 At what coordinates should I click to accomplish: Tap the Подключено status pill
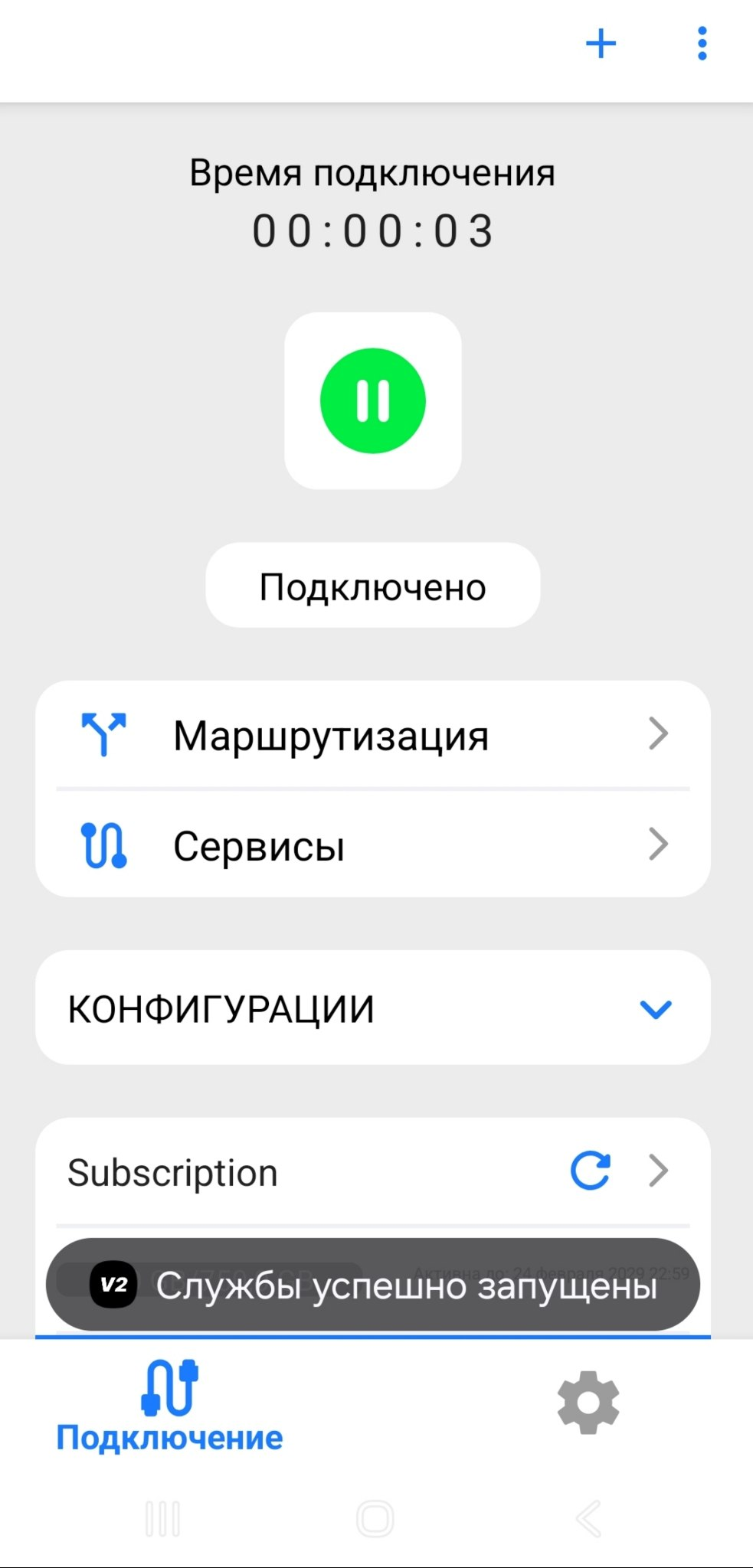(x=372, y=586)
